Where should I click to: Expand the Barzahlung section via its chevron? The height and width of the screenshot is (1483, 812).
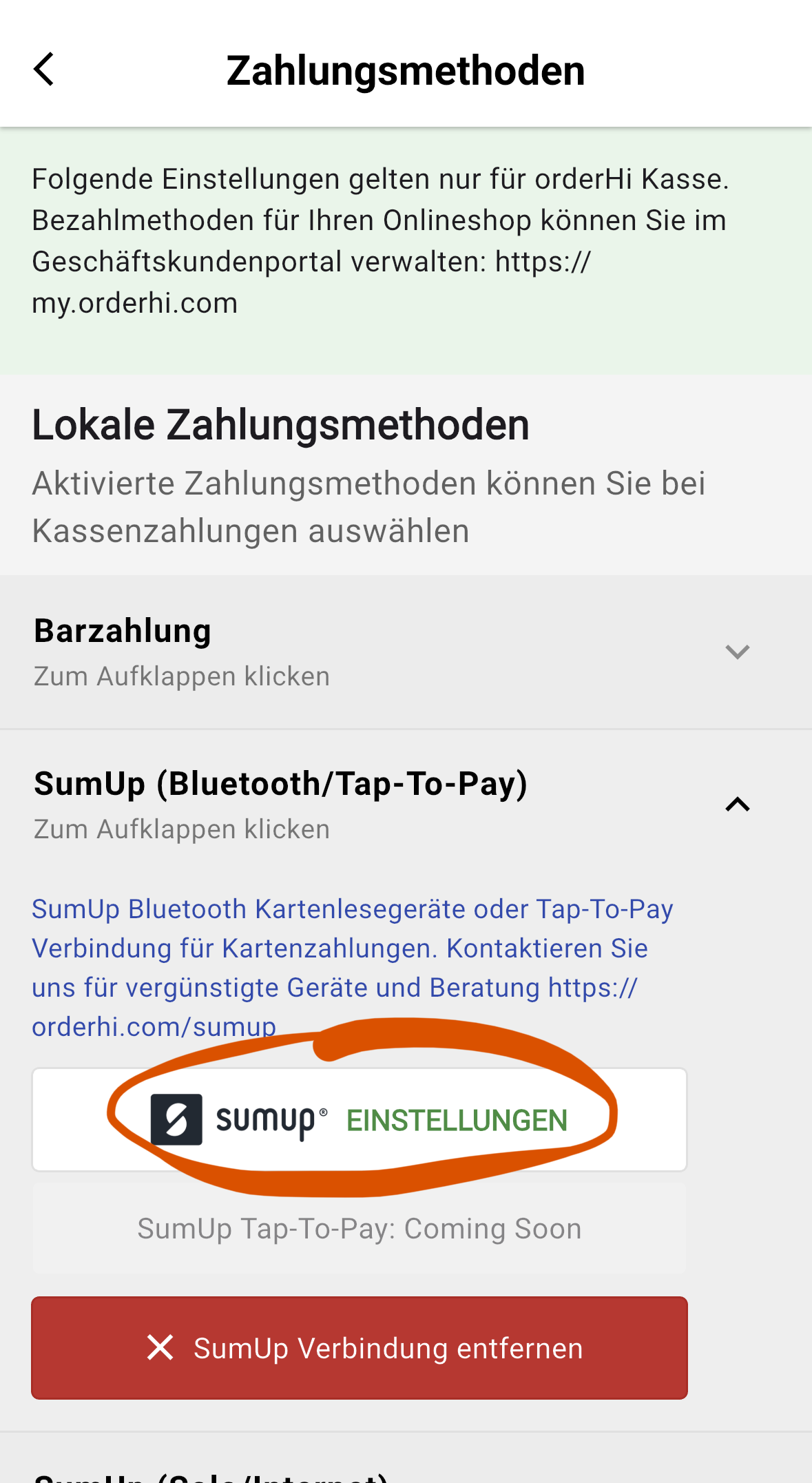click(x=736, y=650)
